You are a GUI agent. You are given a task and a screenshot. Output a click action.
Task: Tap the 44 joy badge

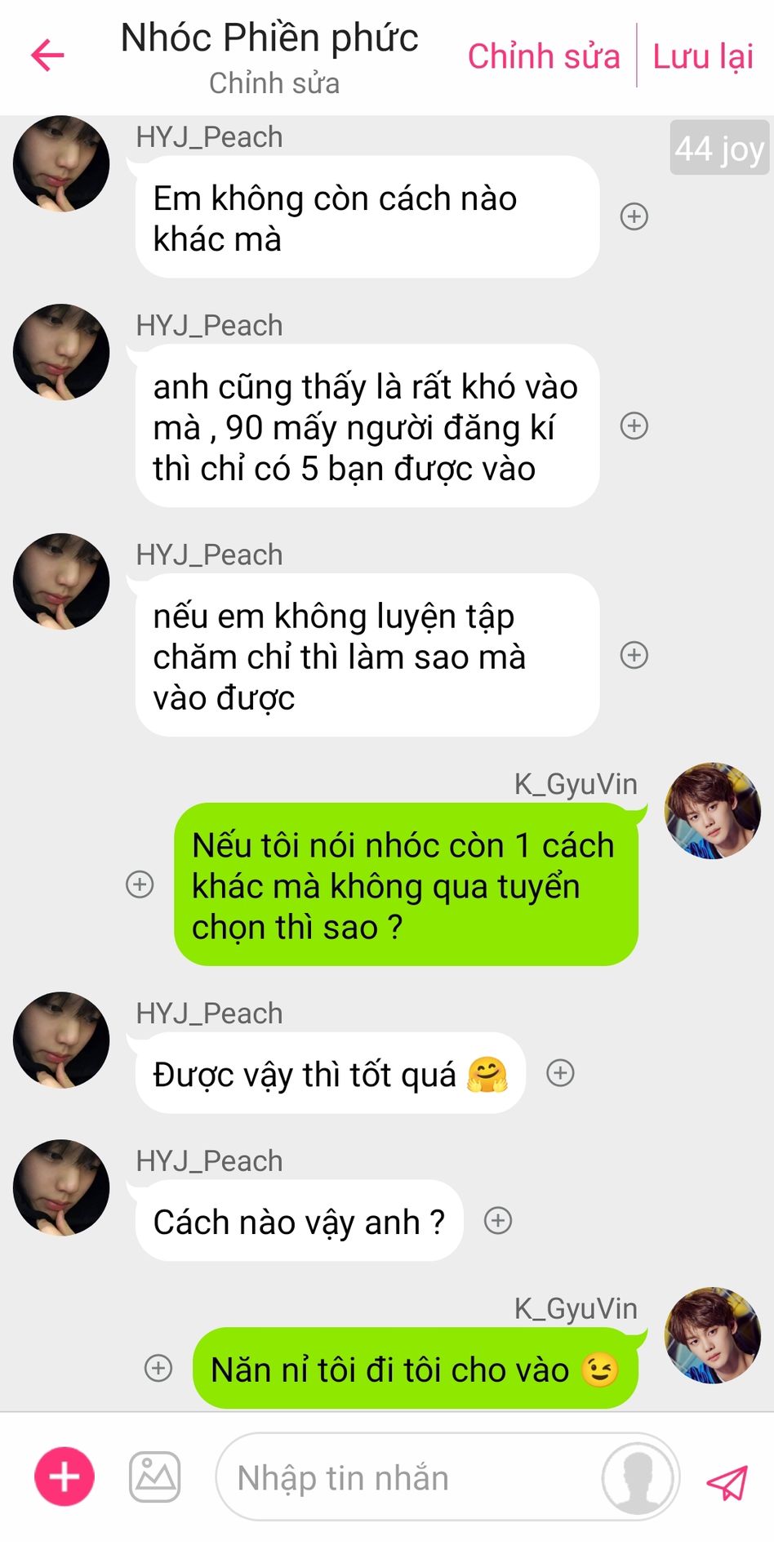pos(719,149)
